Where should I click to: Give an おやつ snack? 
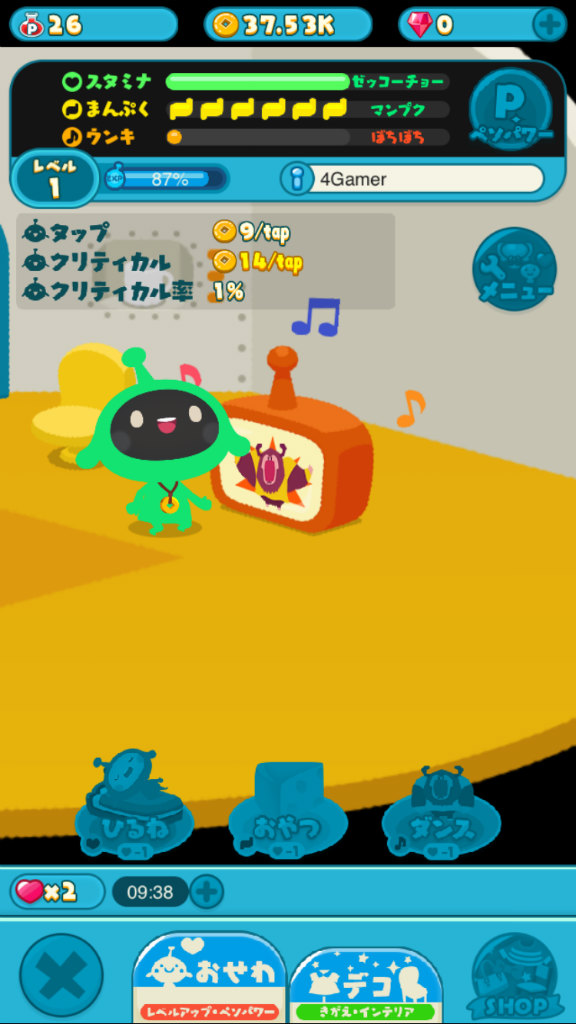(x=288, y=809)
